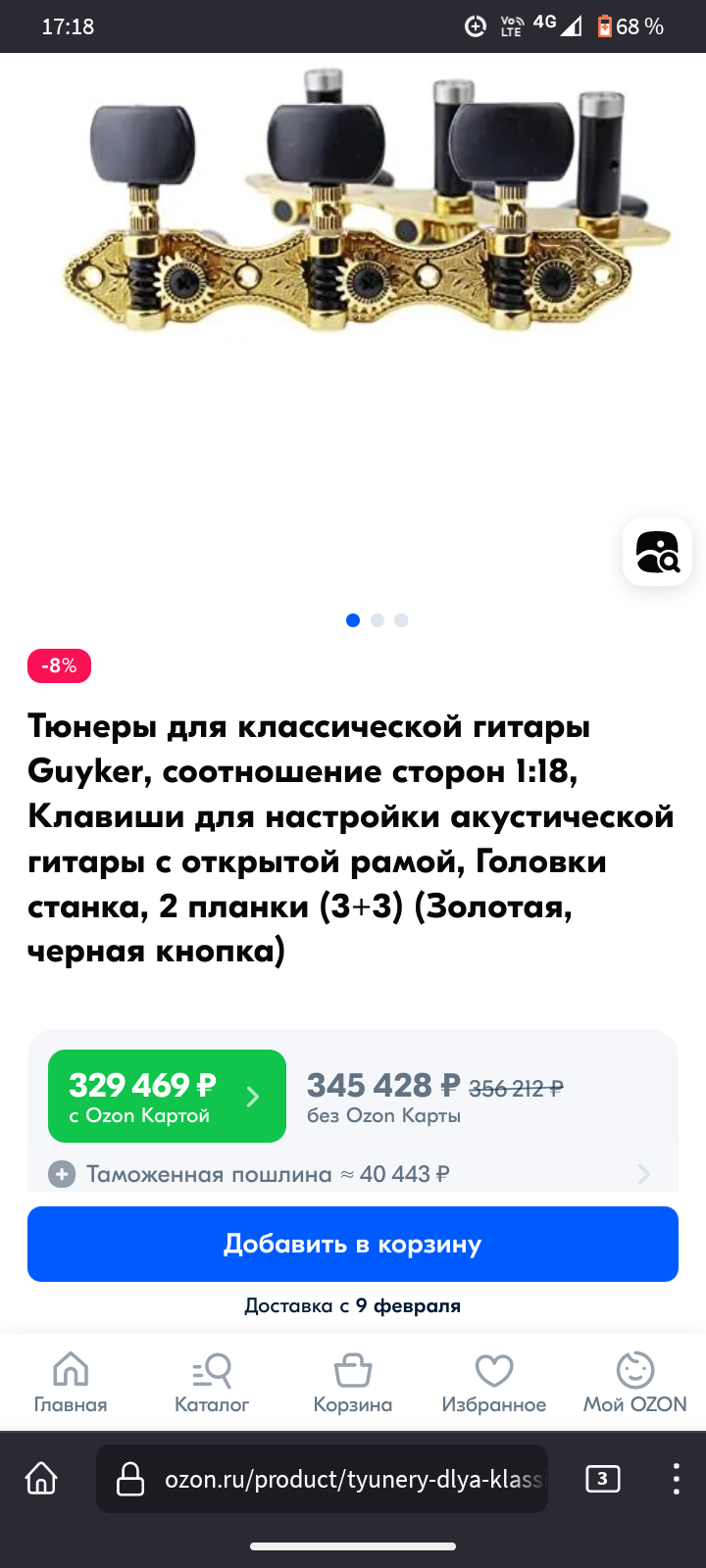Open visual search for similar products
This screenshot has height=1568, width=706.
click(x=657, y=552)
